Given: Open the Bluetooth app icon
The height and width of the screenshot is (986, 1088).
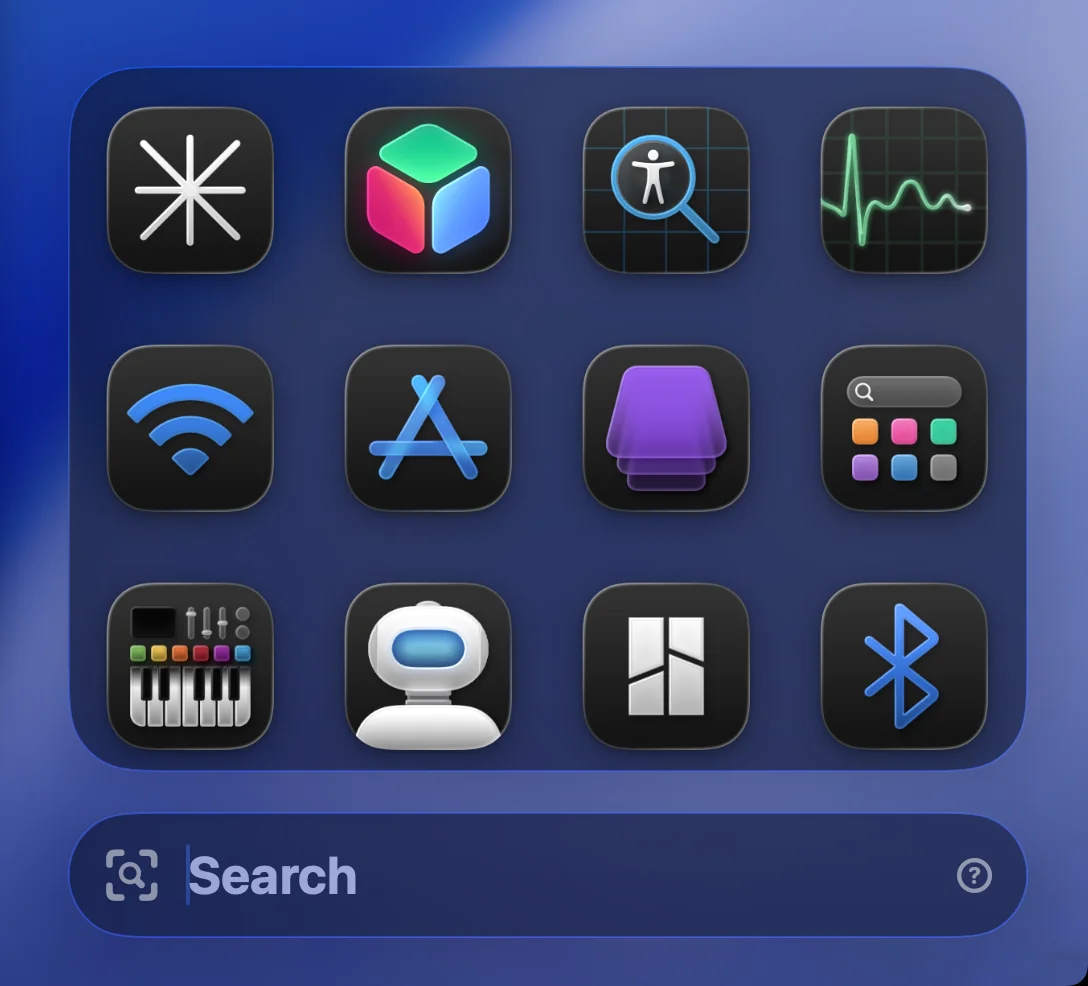Looking at the screenshot, I should point(904,666).
